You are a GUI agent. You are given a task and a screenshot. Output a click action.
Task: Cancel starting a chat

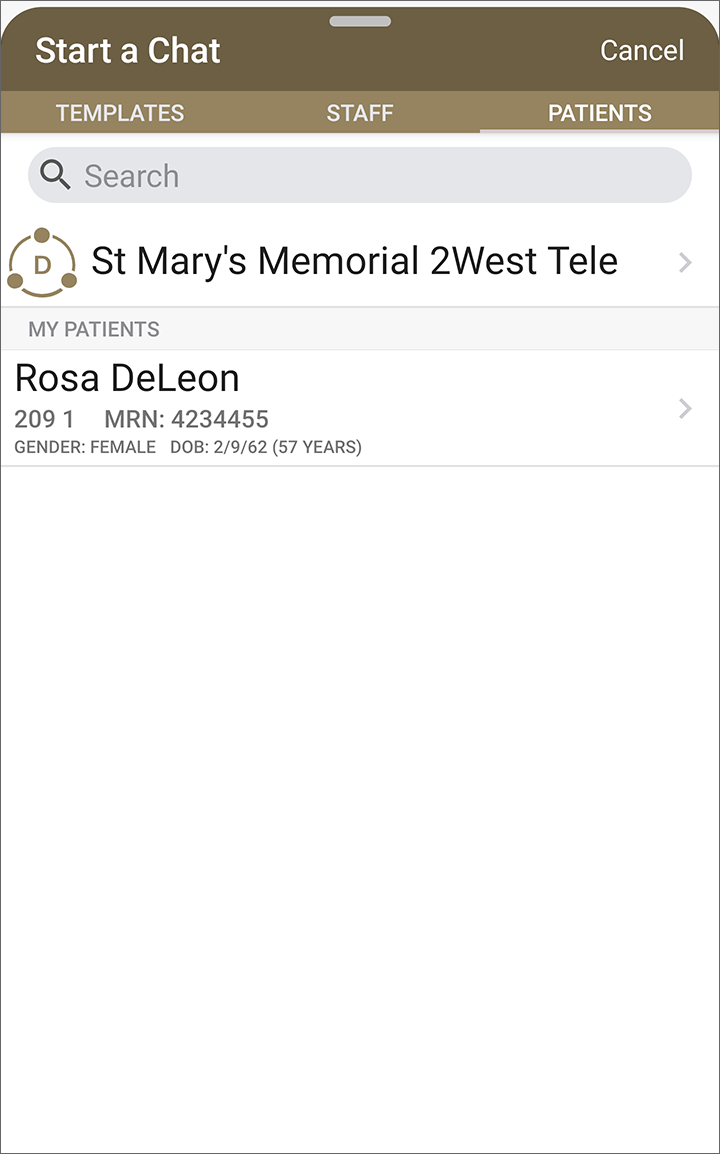(x=641, y=51)
